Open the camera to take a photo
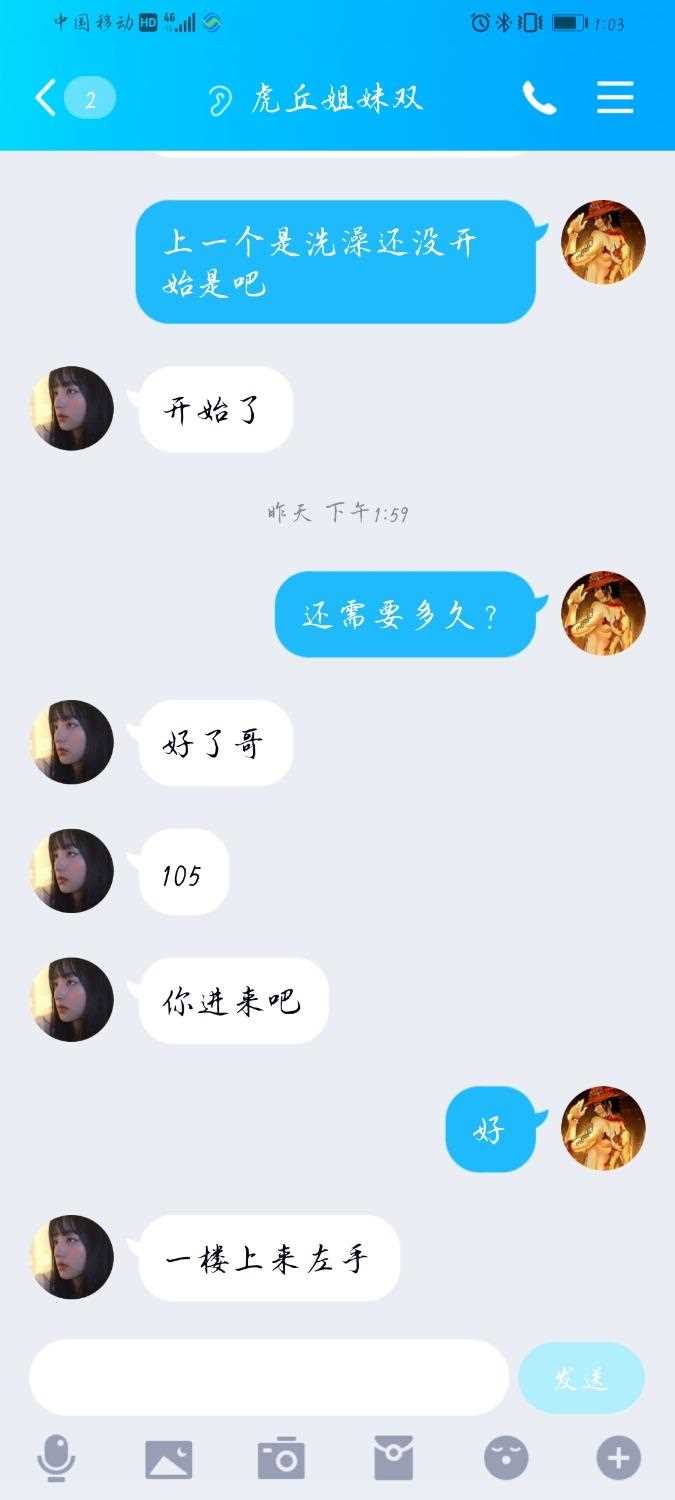Image resolution: width=675 pixels, height=1500 pixels. (281, 1459)
